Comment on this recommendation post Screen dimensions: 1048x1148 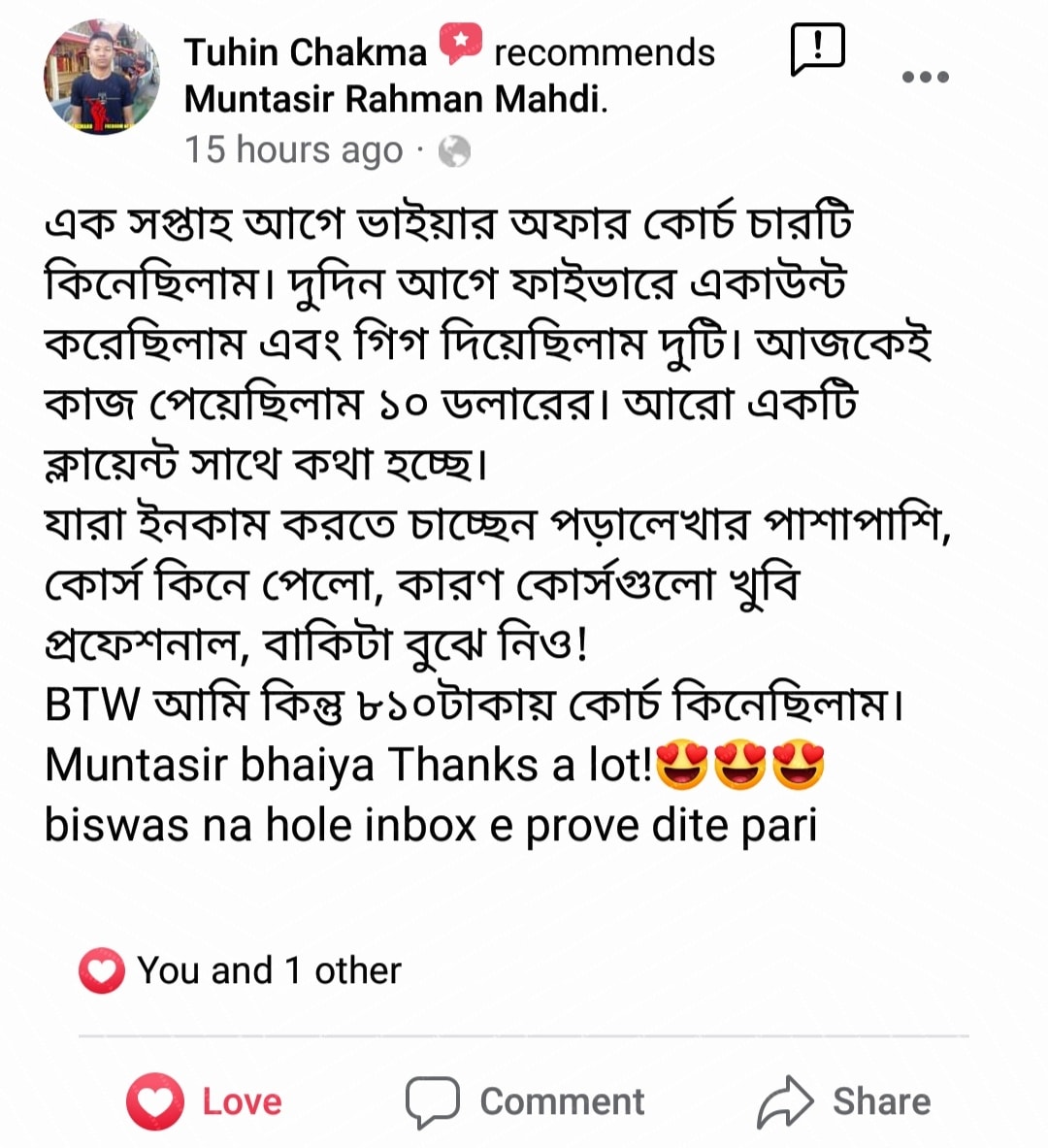(x=525, y=1101)
